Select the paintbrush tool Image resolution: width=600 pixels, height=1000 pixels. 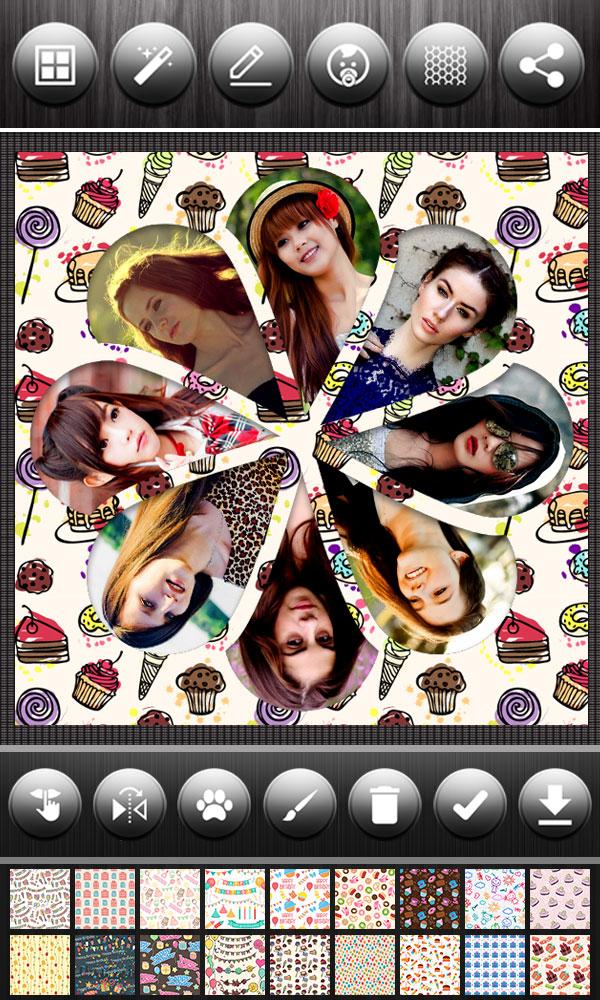point(300,804)
